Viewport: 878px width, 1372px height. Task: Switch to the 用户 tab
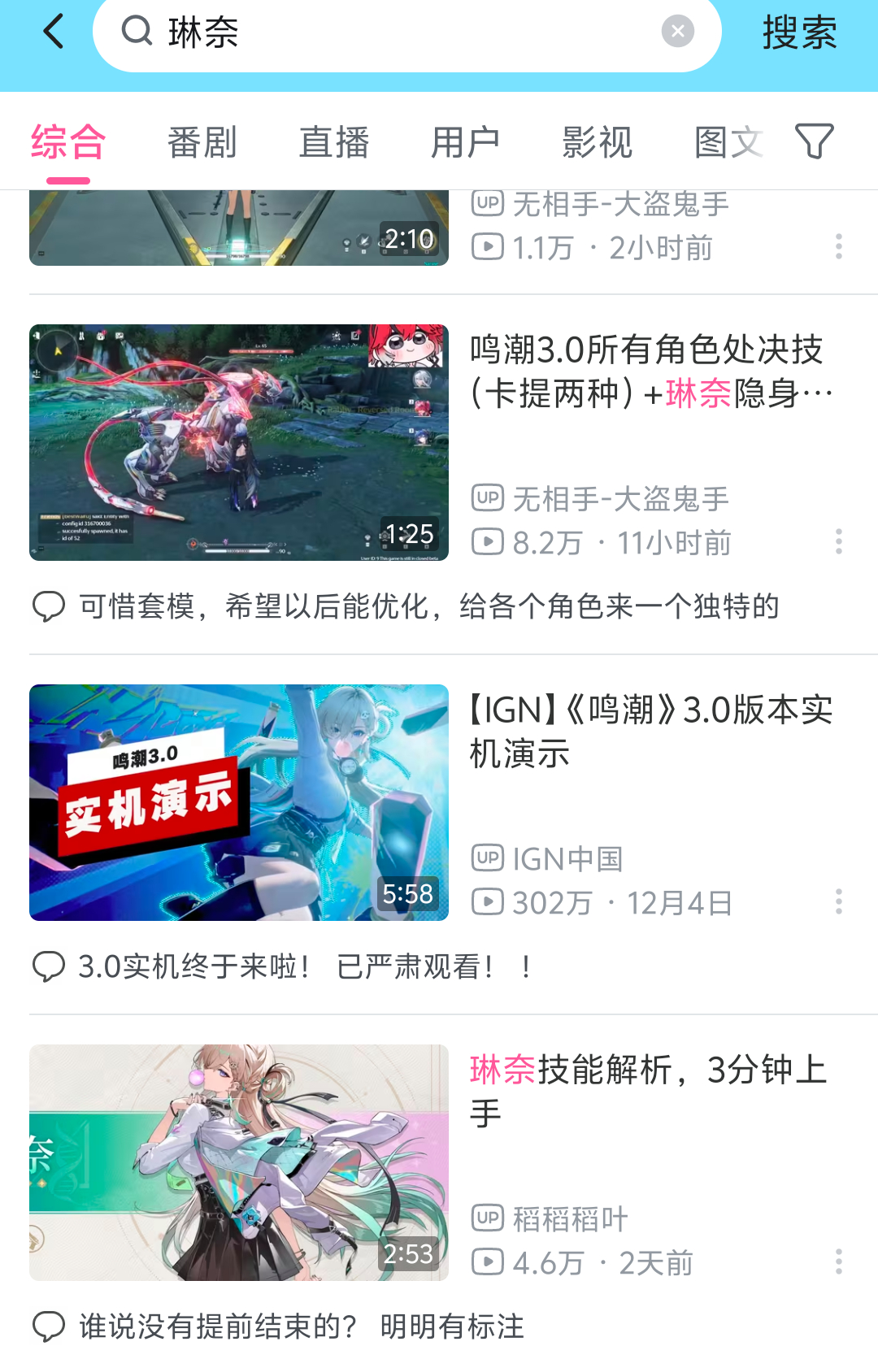click(x=465, y=142)
